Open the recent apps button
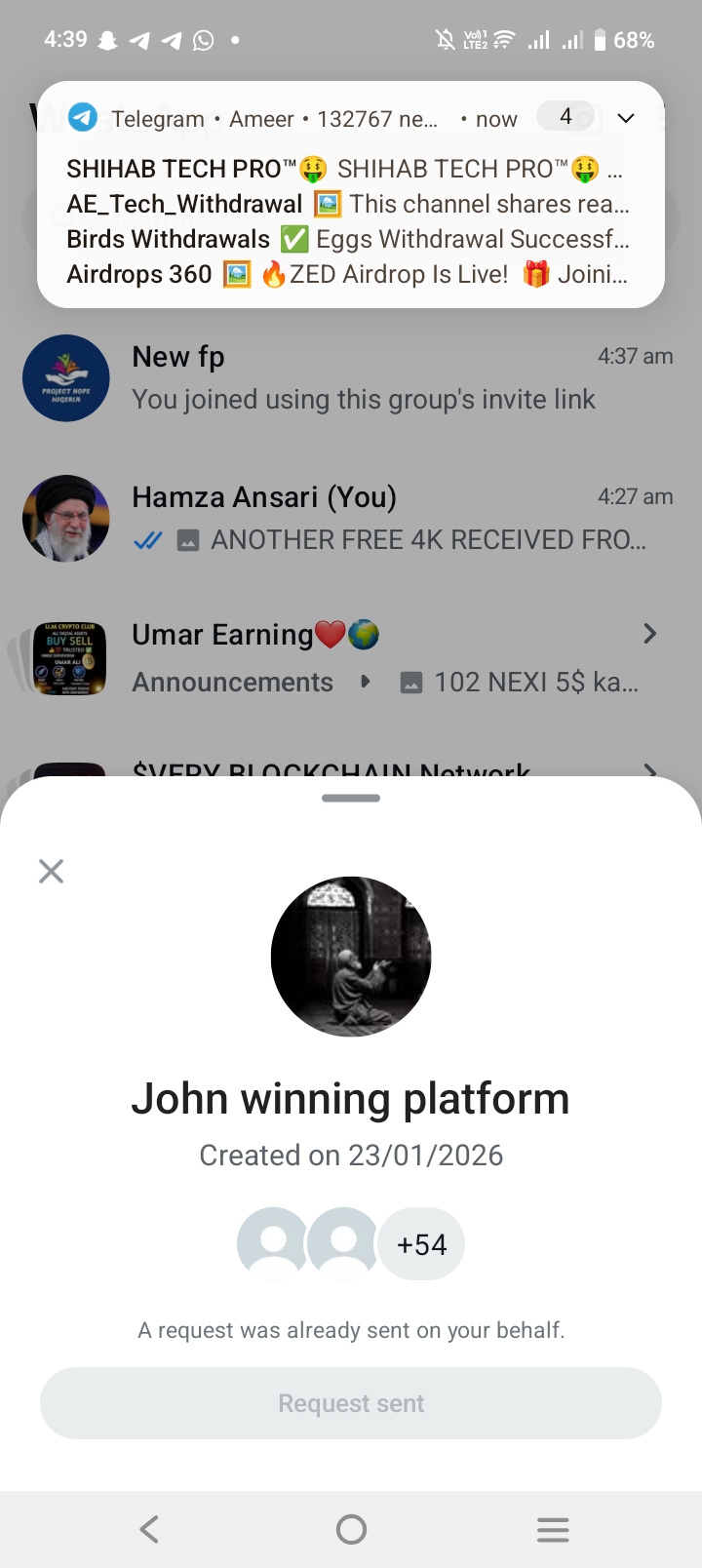 (x=553, y=1529)
